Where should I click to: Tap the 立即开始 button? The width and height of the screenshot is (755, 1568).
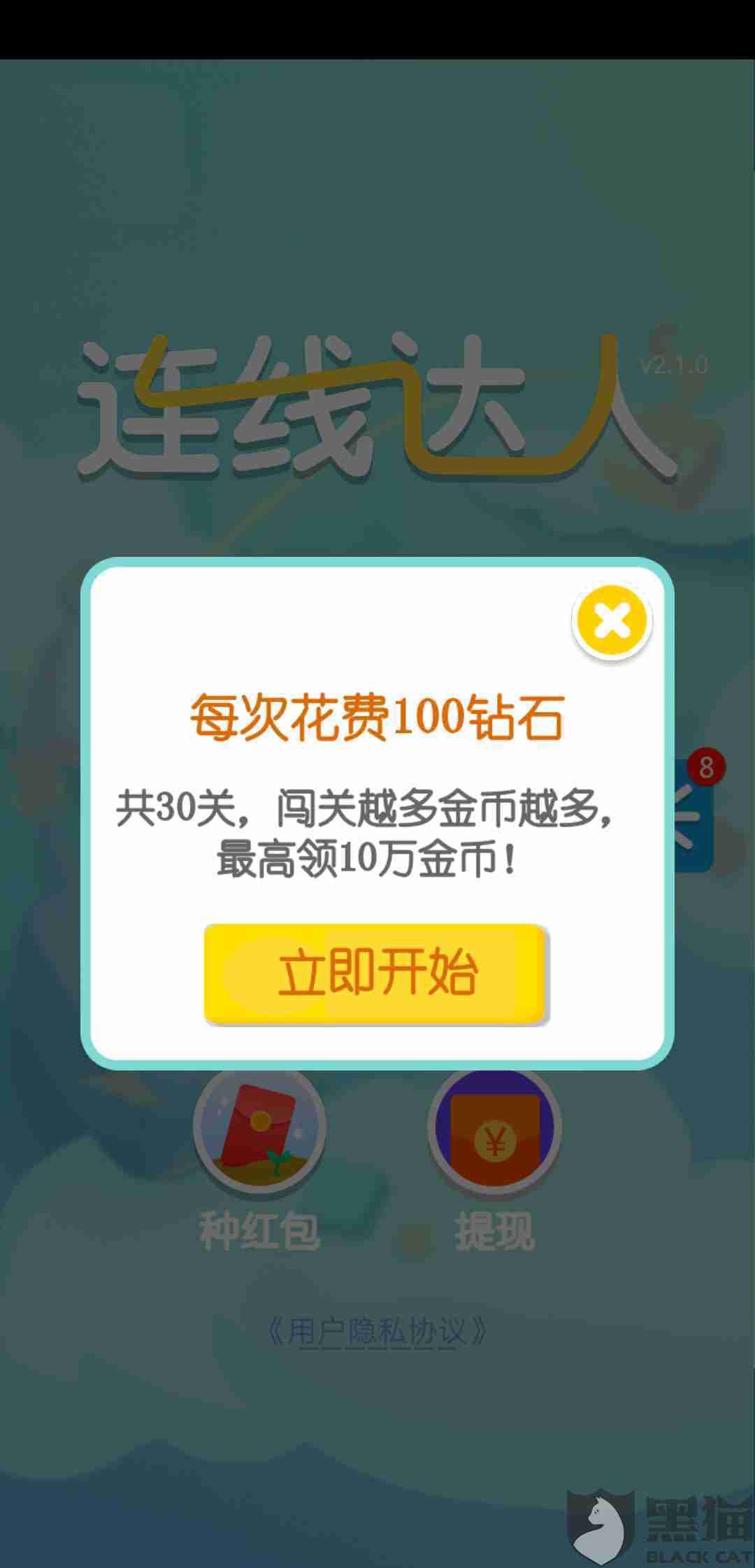click(x=376, y=973)
